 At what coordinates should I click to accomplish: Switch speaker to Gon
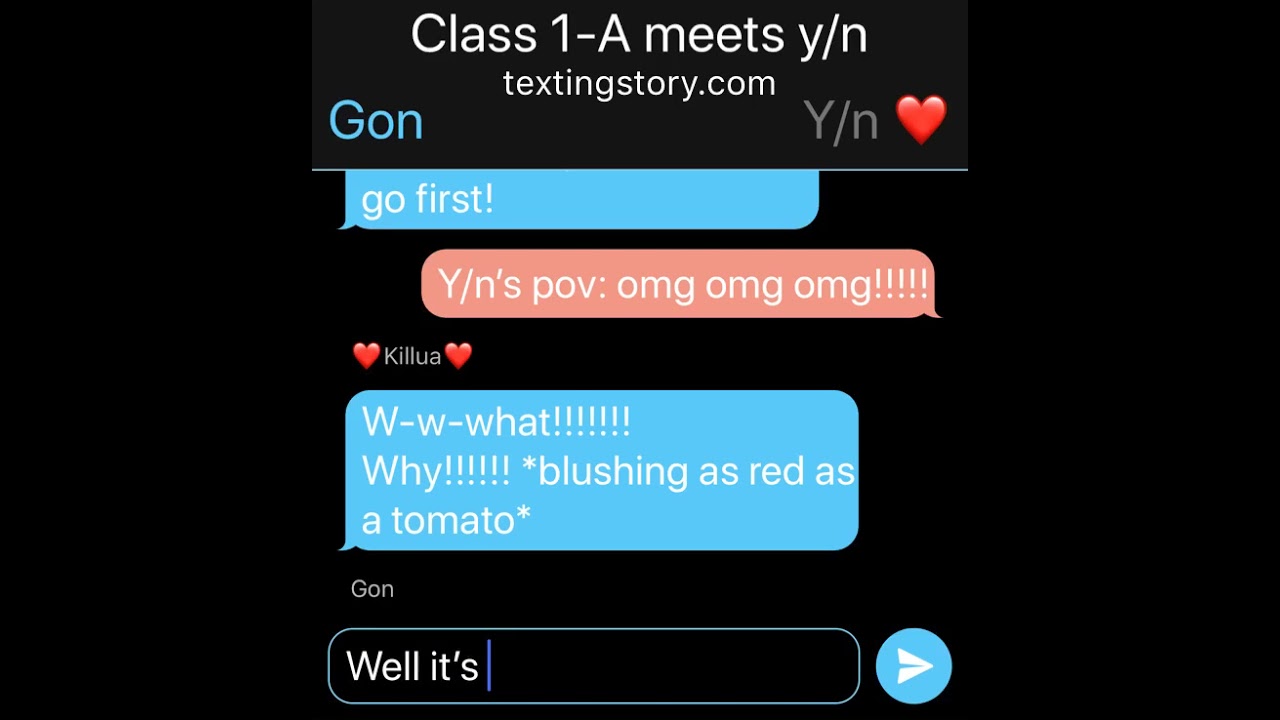[376, 121]
